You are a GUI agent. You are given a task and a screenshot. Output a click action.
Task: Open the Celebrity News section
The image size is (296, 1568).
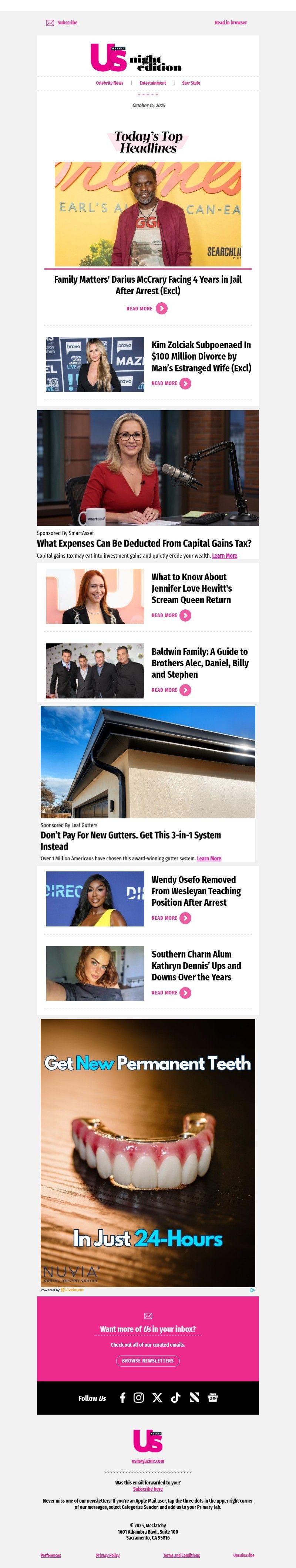109,83
